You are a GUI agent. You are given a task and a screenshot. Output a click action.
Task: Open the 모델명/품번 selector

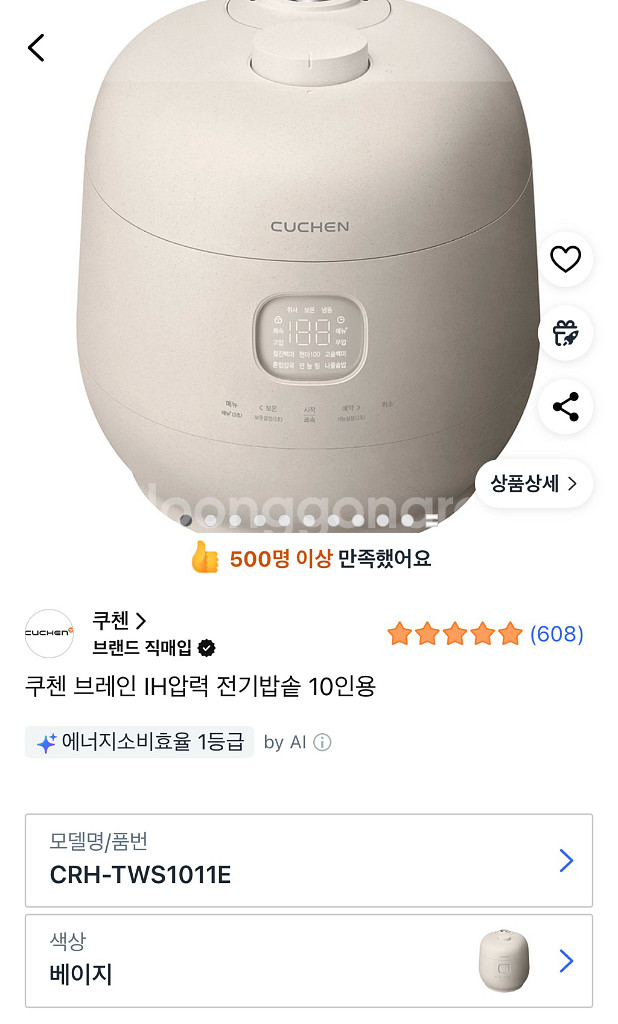point(308,860)
